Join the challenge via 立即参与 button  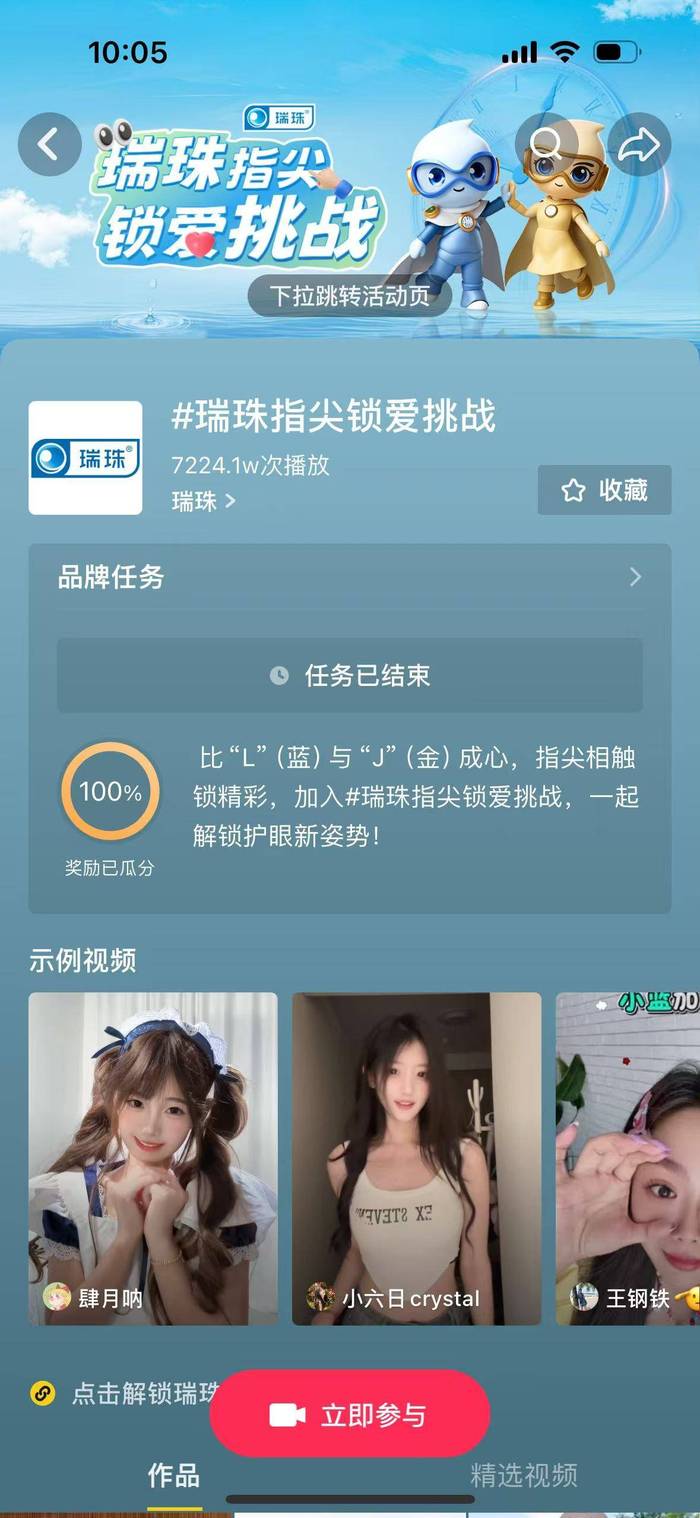point(349,1414)
